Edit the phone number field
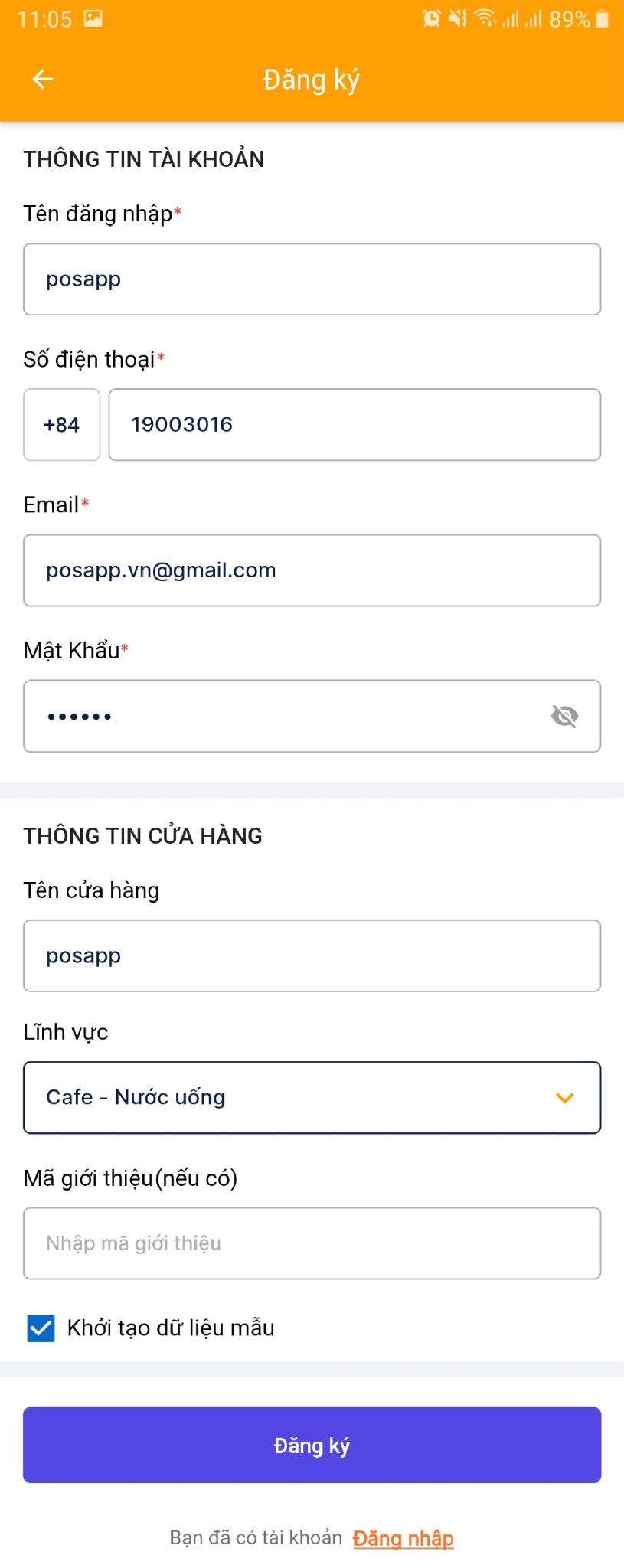Viewport: 624px width, 1568px height. click(354, 425)
